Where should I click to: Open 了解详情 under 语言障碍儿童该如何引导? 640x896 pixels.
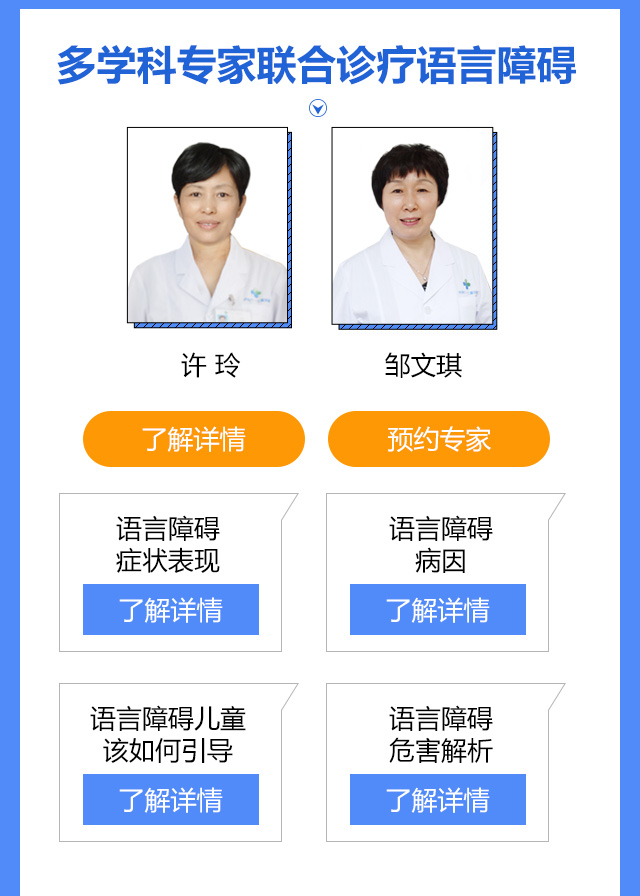[171, 799]
